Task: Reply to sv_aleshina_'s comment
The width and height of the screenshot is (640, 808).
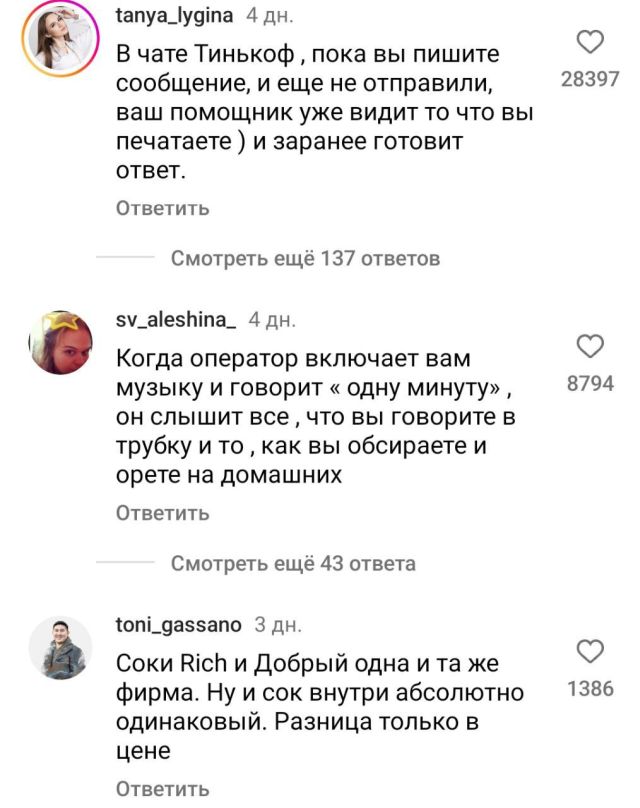Action: tap(163, 513)
